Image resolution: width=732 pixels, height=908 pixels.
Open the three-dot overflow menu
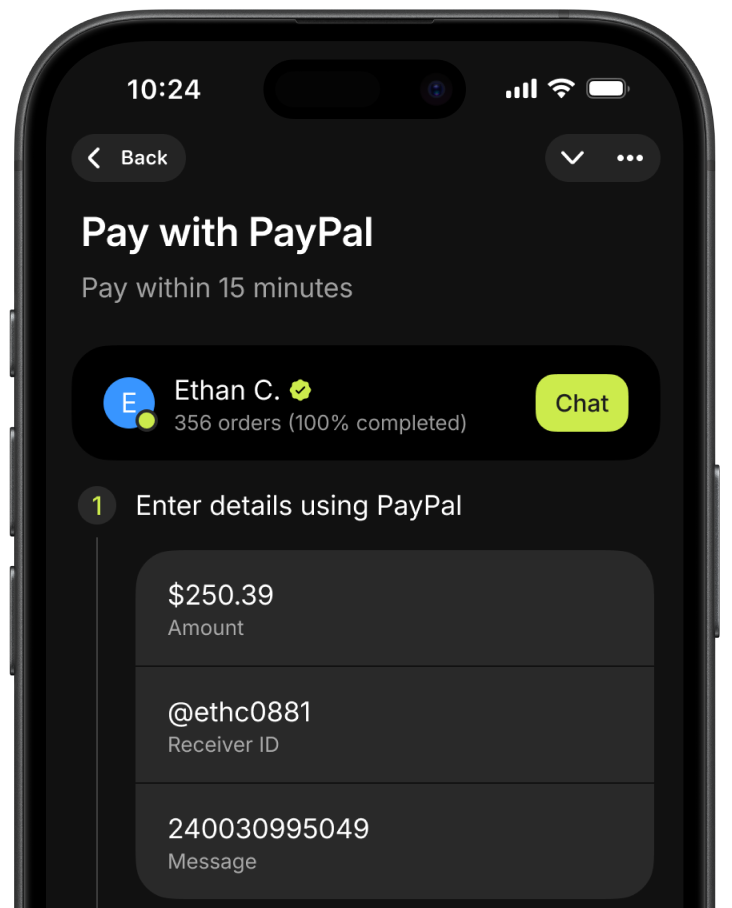pyautogui.click(x=630, y=158)
